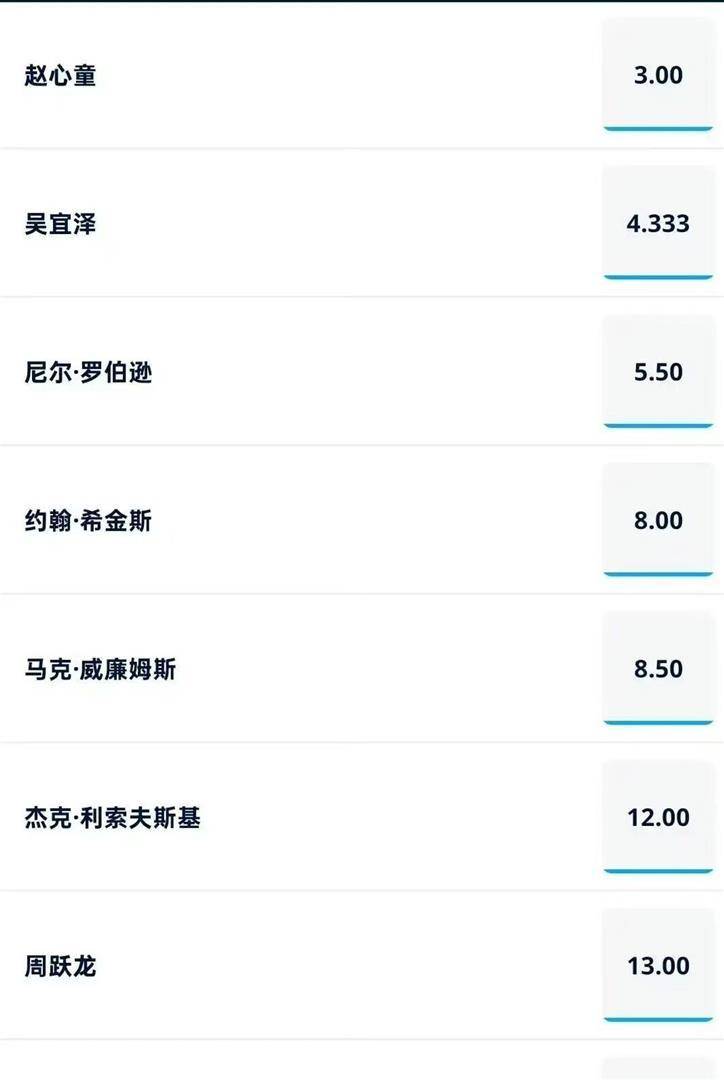Tap the 5.50 odds for 尼尔·罗伯逊

point(658,372)
